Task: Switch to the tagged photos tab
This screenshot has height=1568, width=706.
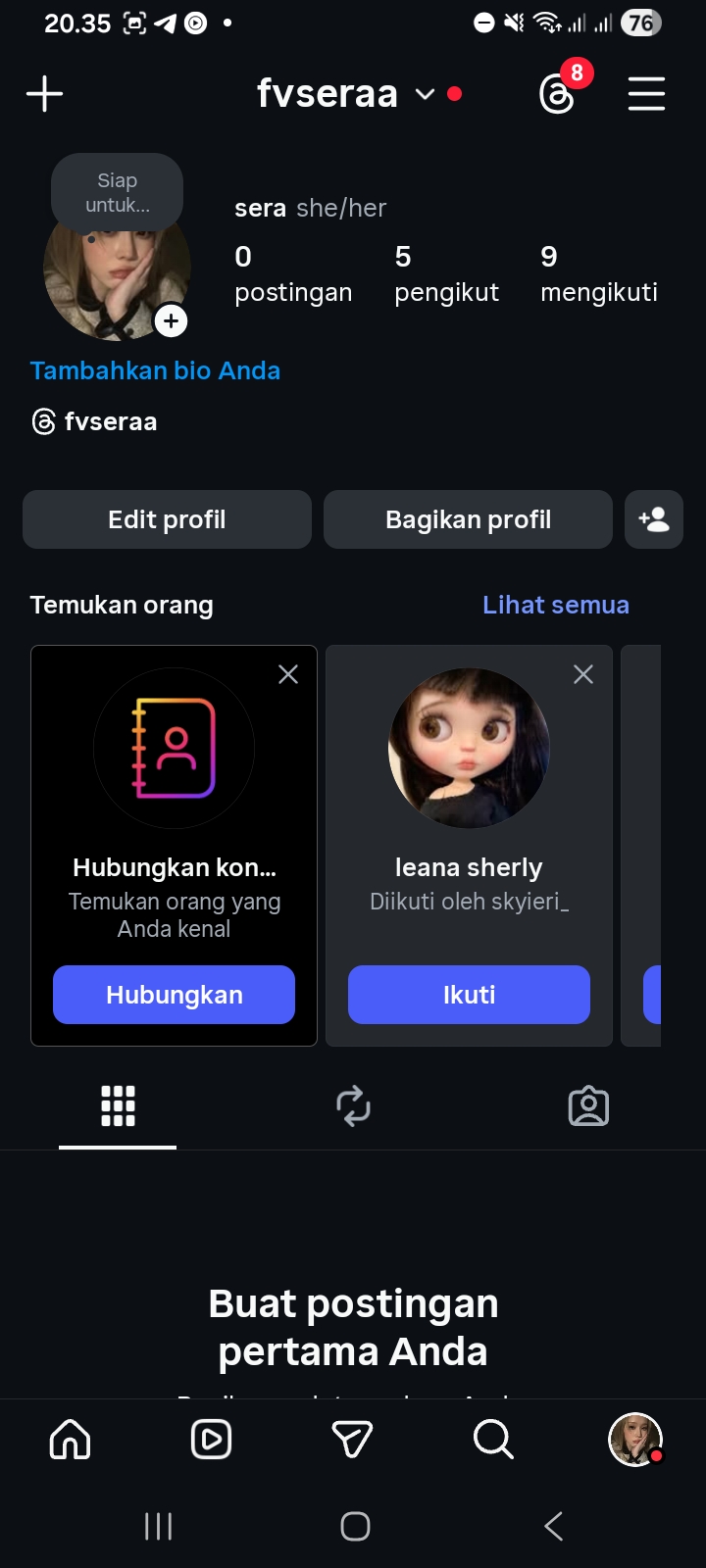Action: [588, 1106]
